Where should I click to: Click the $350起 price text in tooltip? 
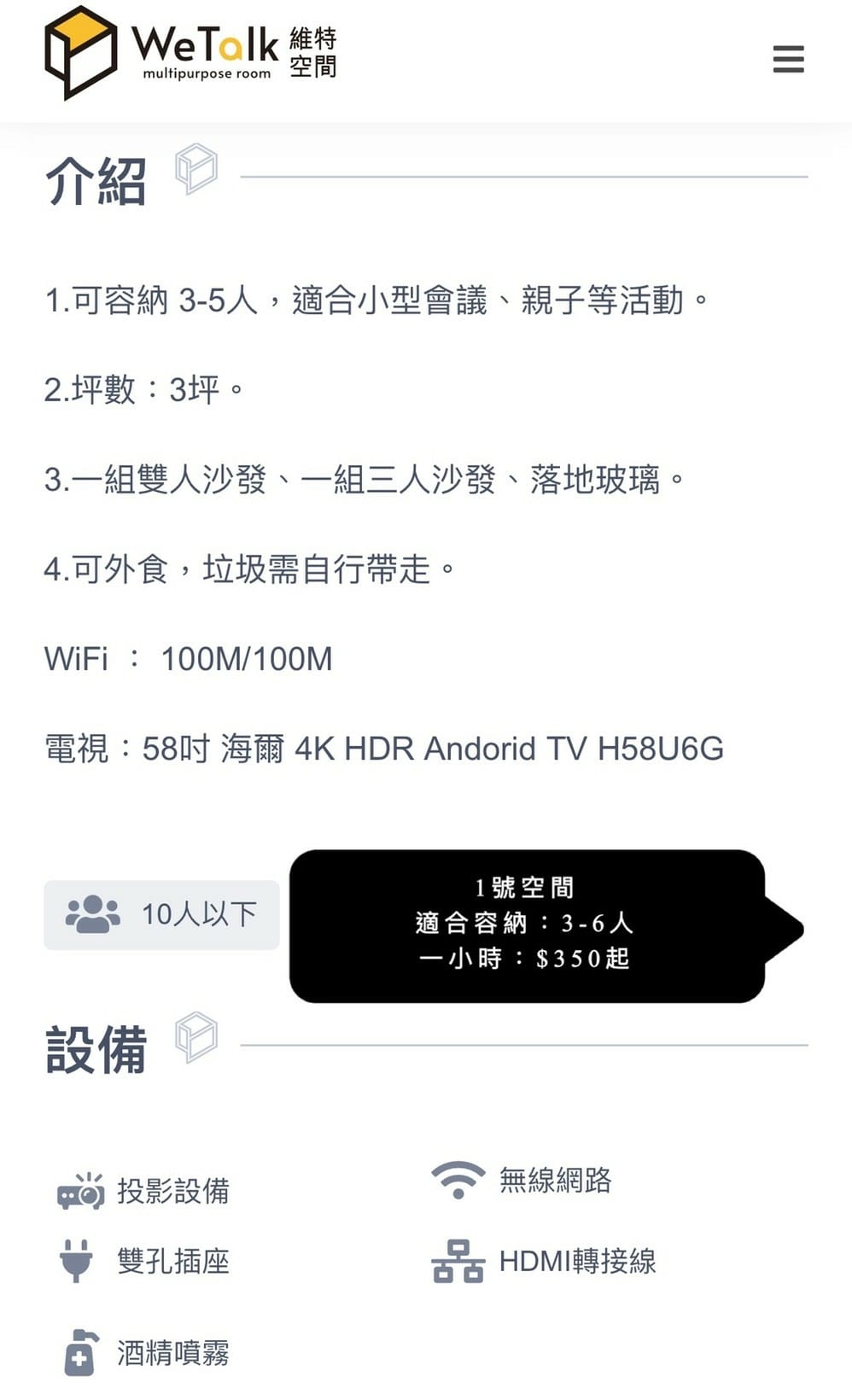[x=583, y=959]
